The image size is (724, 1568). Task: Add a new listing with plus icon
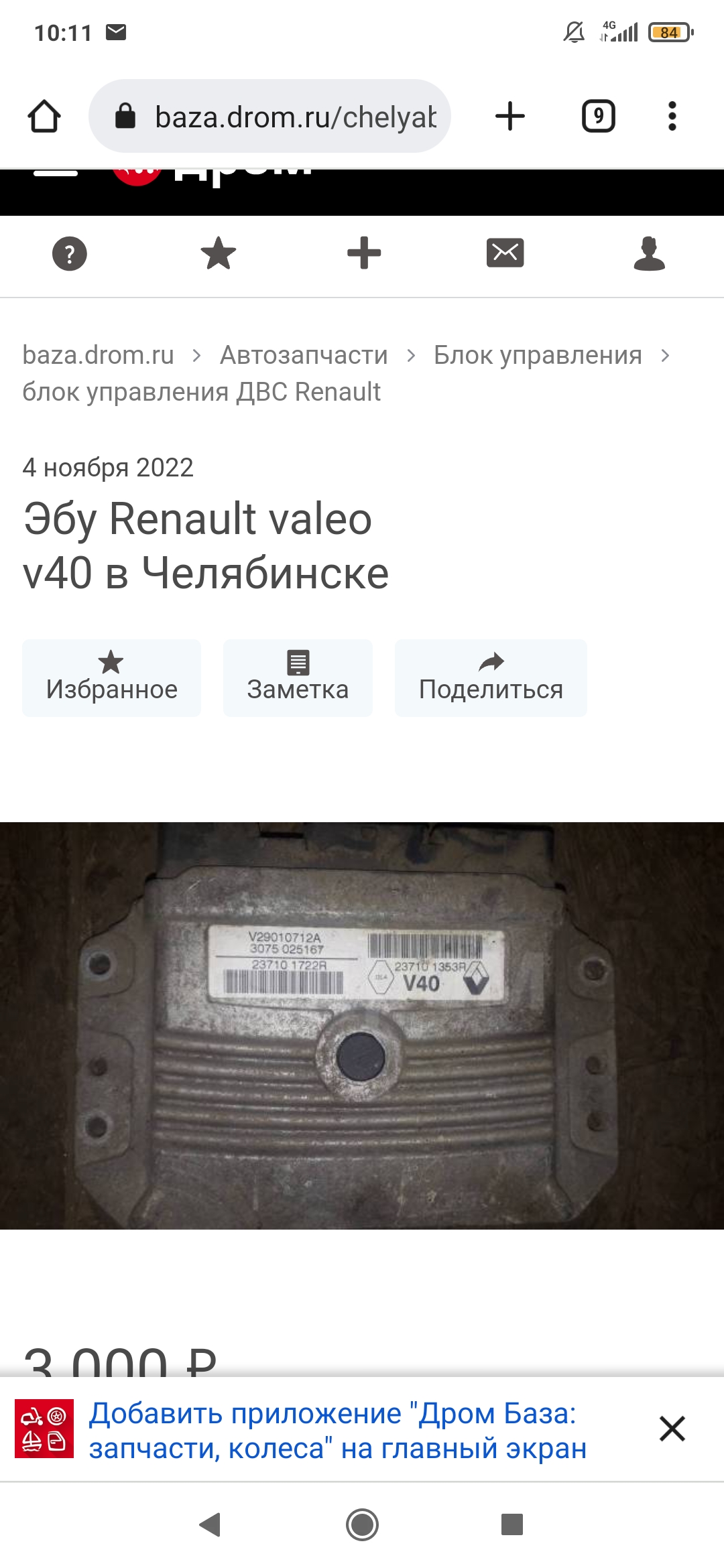364,254
